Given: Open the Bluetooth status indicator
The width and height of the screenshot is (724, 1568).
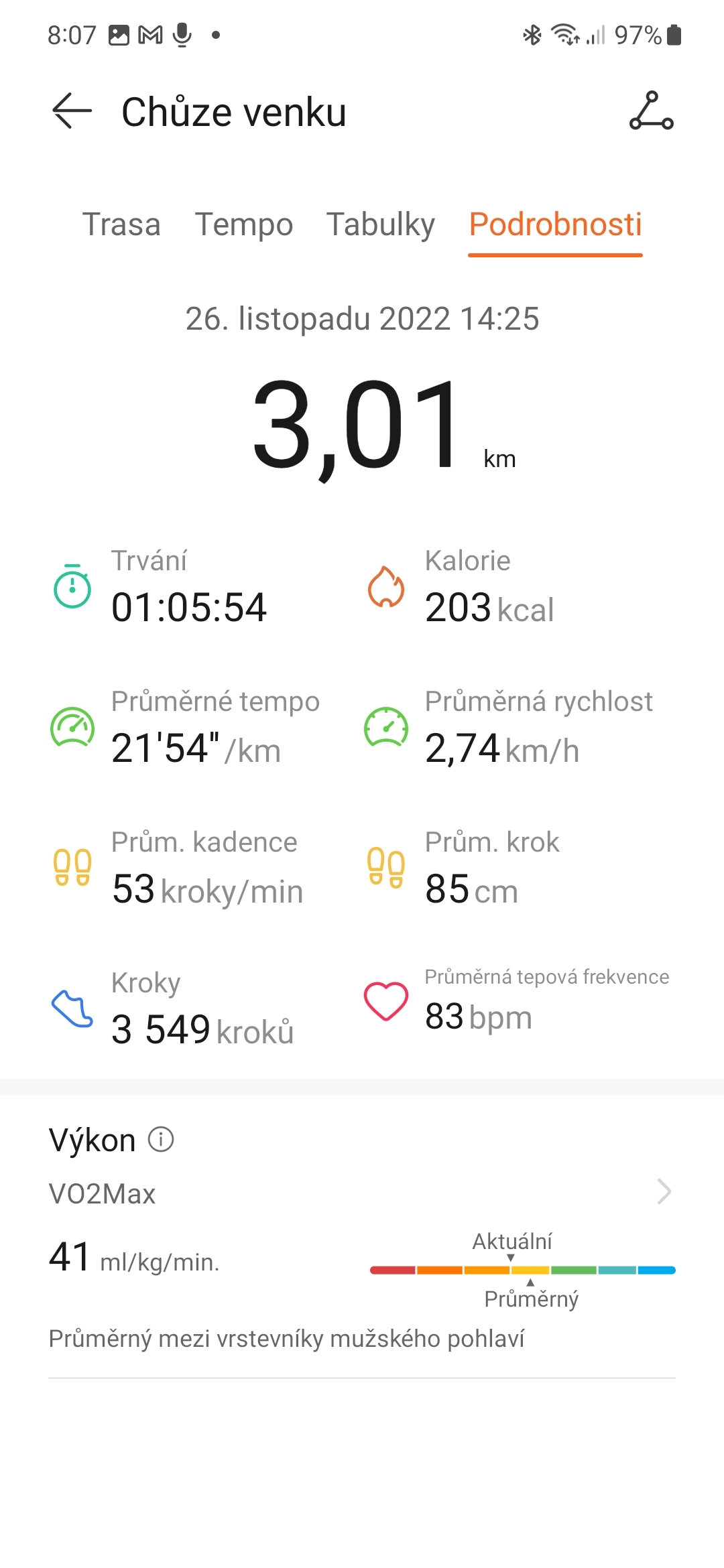Looking at the screenshot, I should (x=532, y=35).
